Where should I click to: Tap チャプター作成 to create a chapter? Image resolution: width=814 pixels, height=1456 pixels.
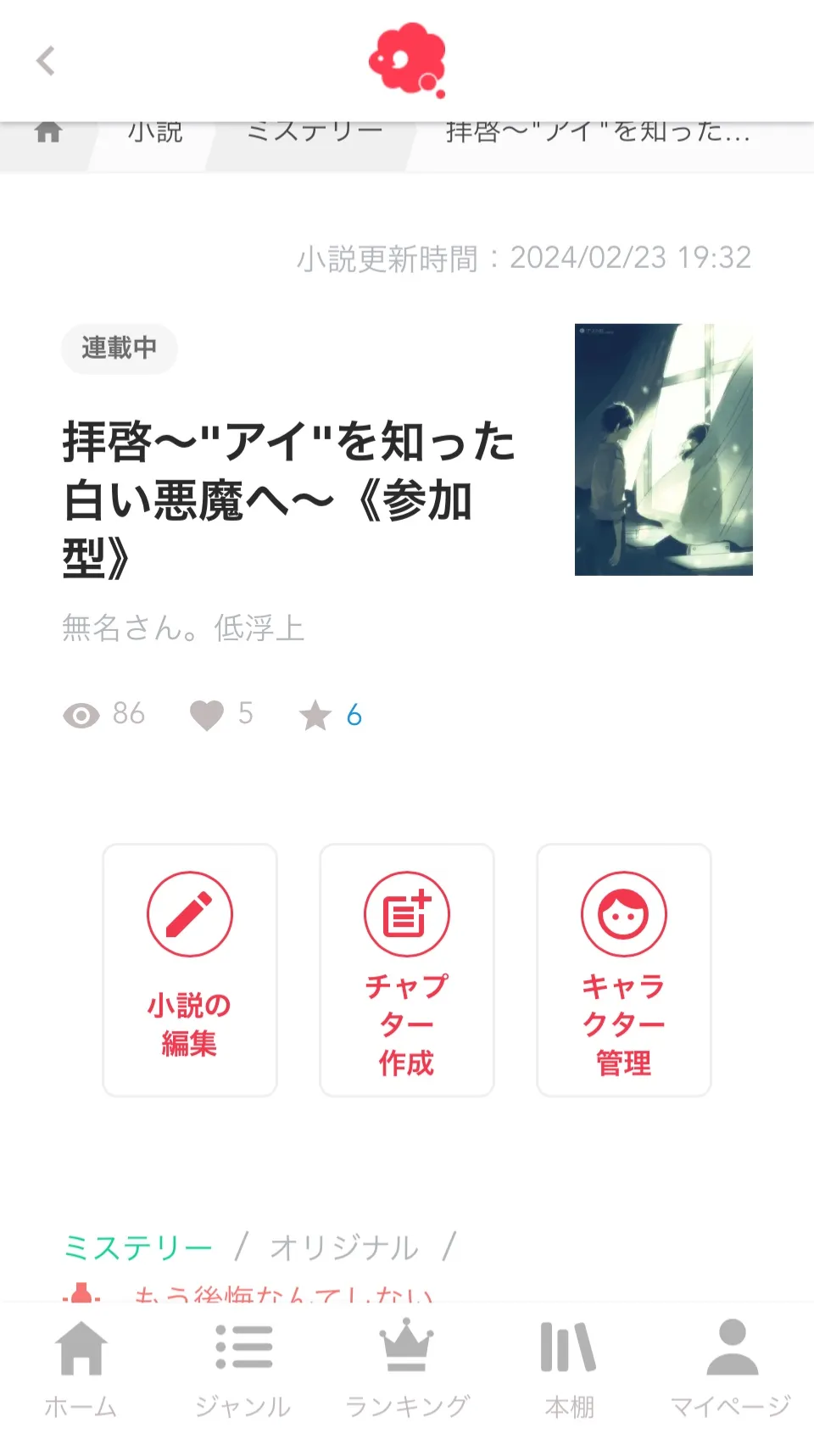tap(407, 969)
